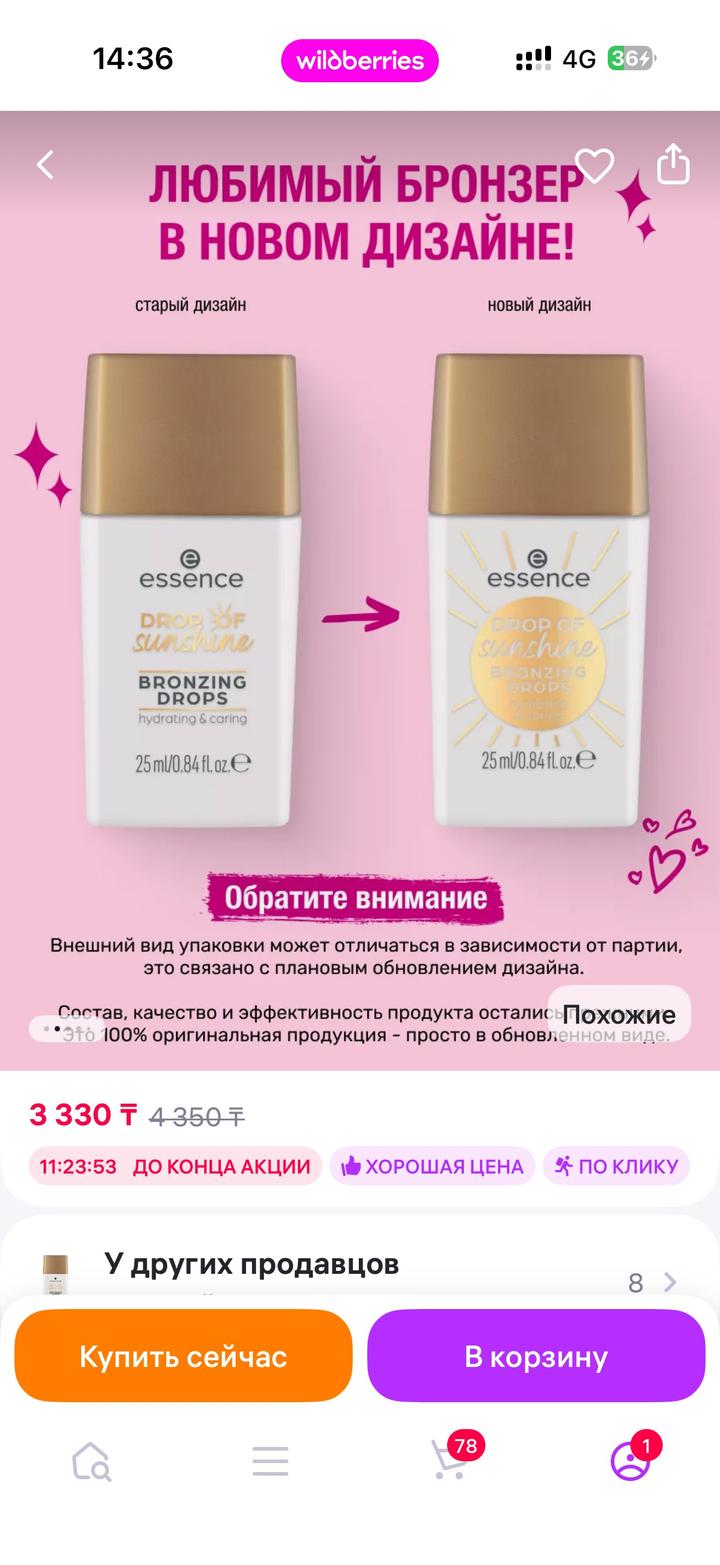The image size is (720, 1565).
Task: Share this product
Action: (x=673, y=164)
